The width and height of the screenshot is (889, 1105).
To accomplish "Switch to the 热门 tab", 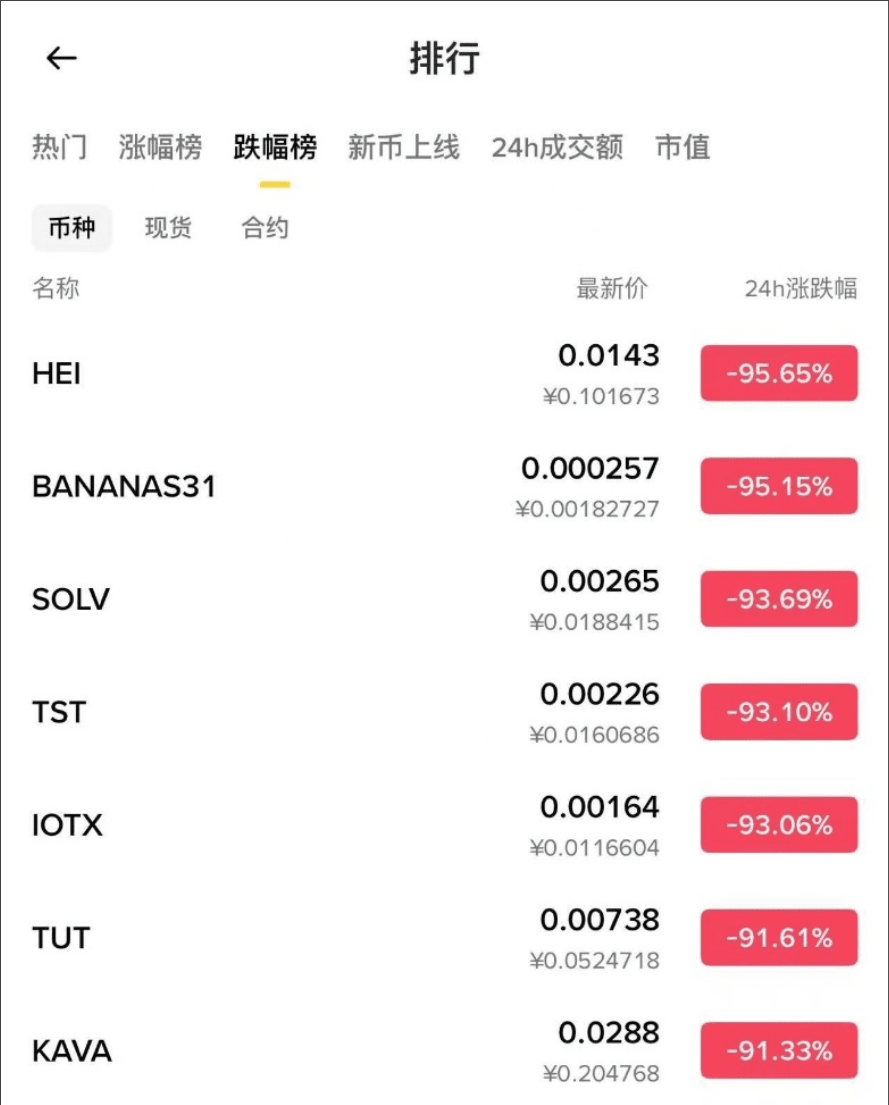I will click(59, 148).
